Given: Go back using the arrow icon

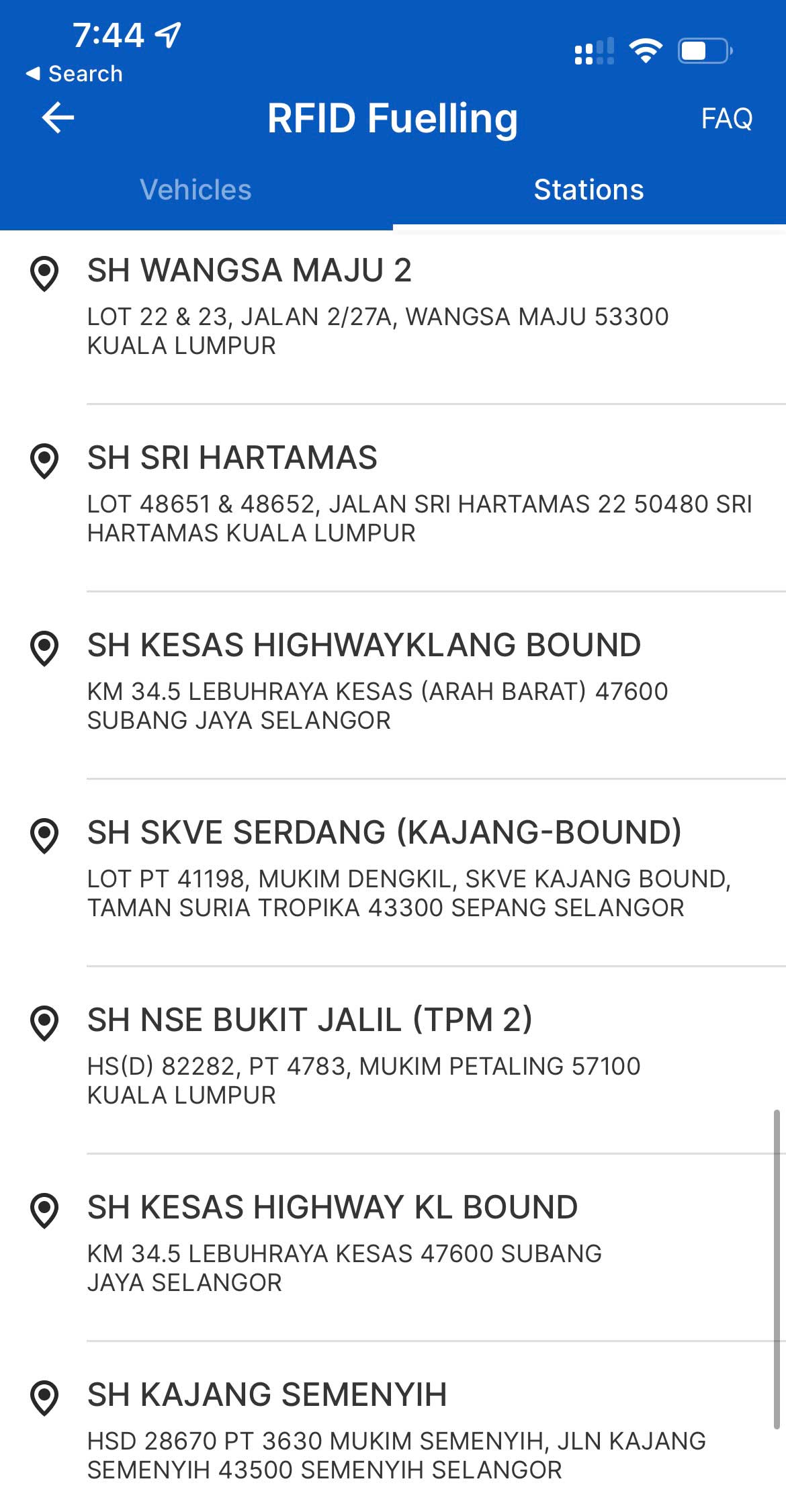Looking at the screenshot, I should click(x=58, y=118).
